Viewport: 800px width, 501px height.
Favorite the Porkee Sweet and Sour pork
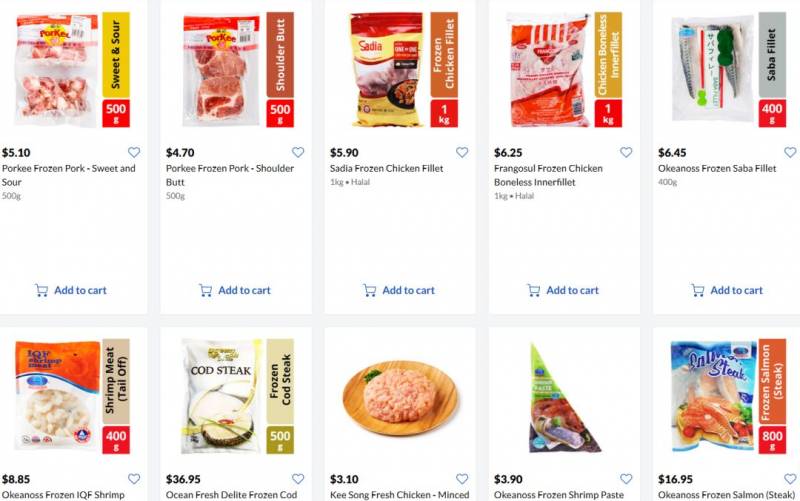click(134, 153)
